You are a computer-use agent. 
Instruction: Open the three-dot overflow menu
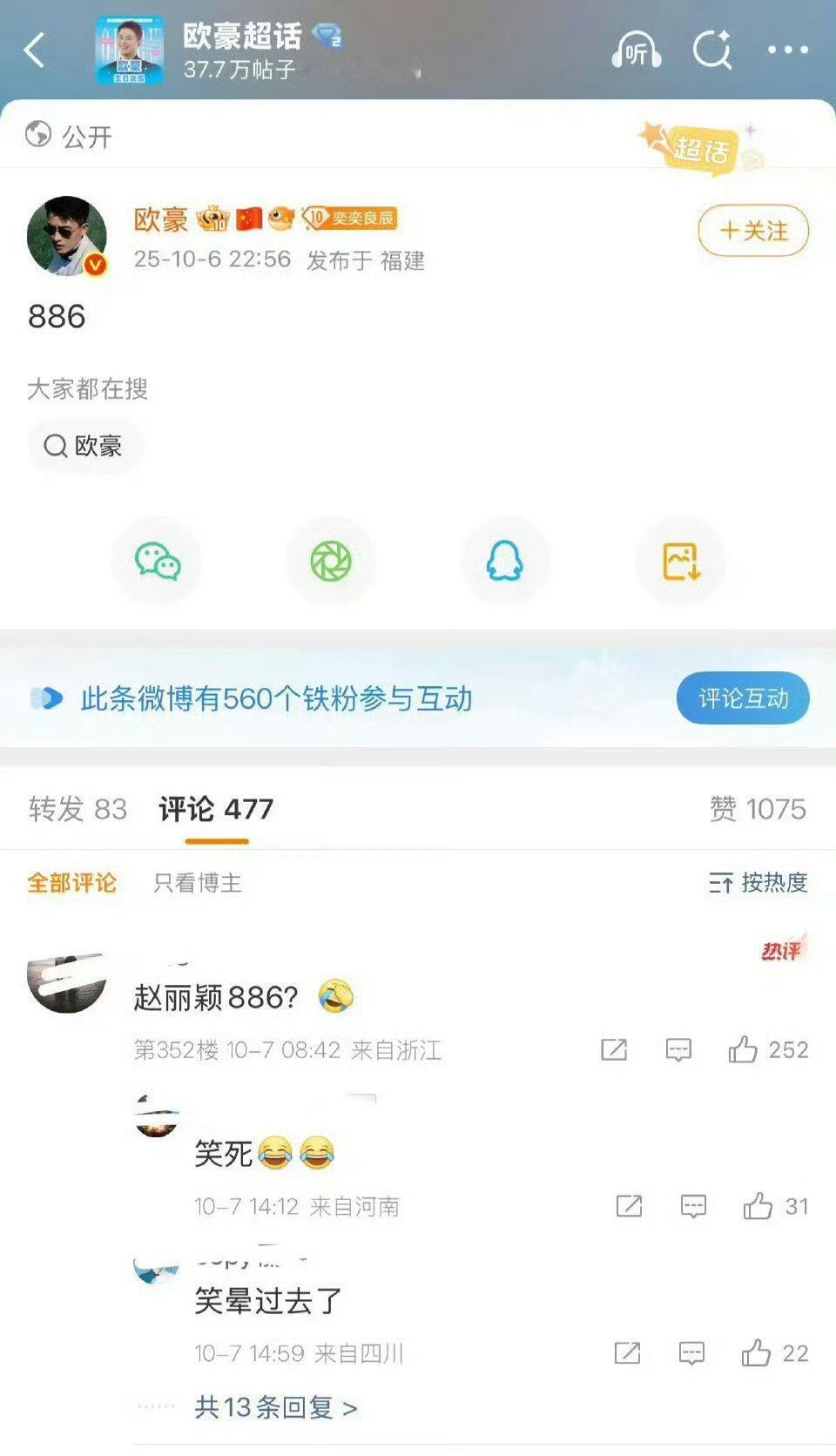787,51
